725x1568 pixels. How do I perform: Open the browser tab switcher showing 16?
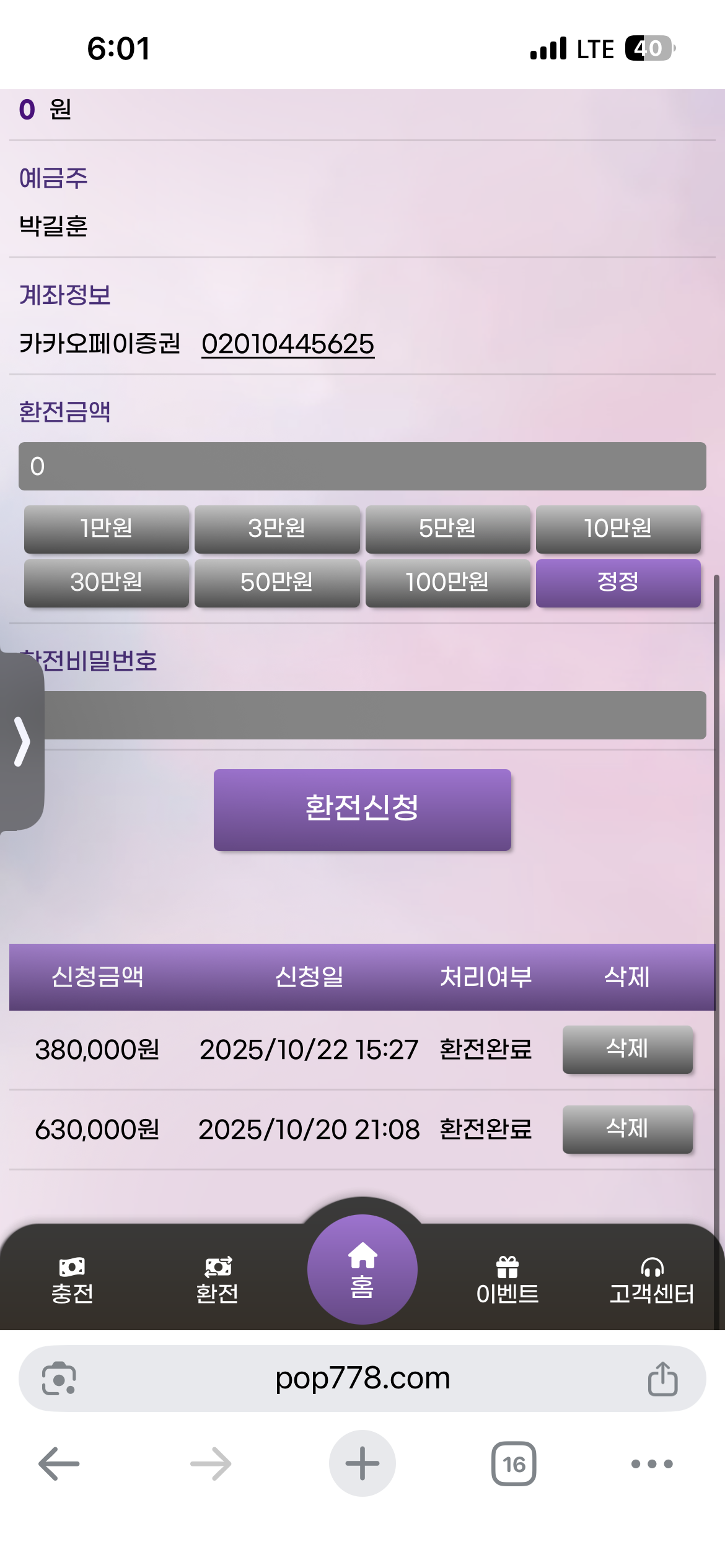[514, 1464]
